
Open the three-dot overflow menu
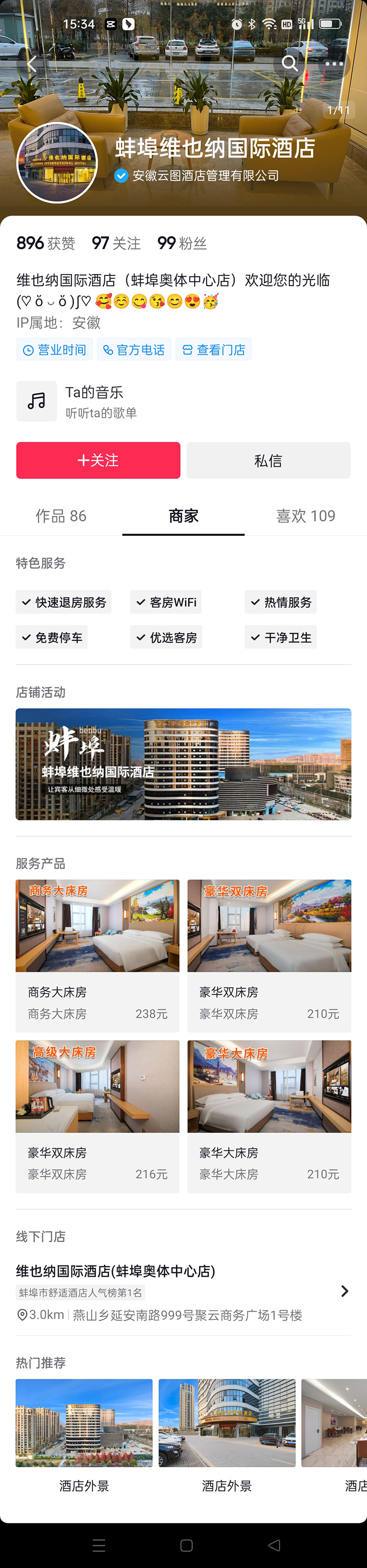coord(334,63)
